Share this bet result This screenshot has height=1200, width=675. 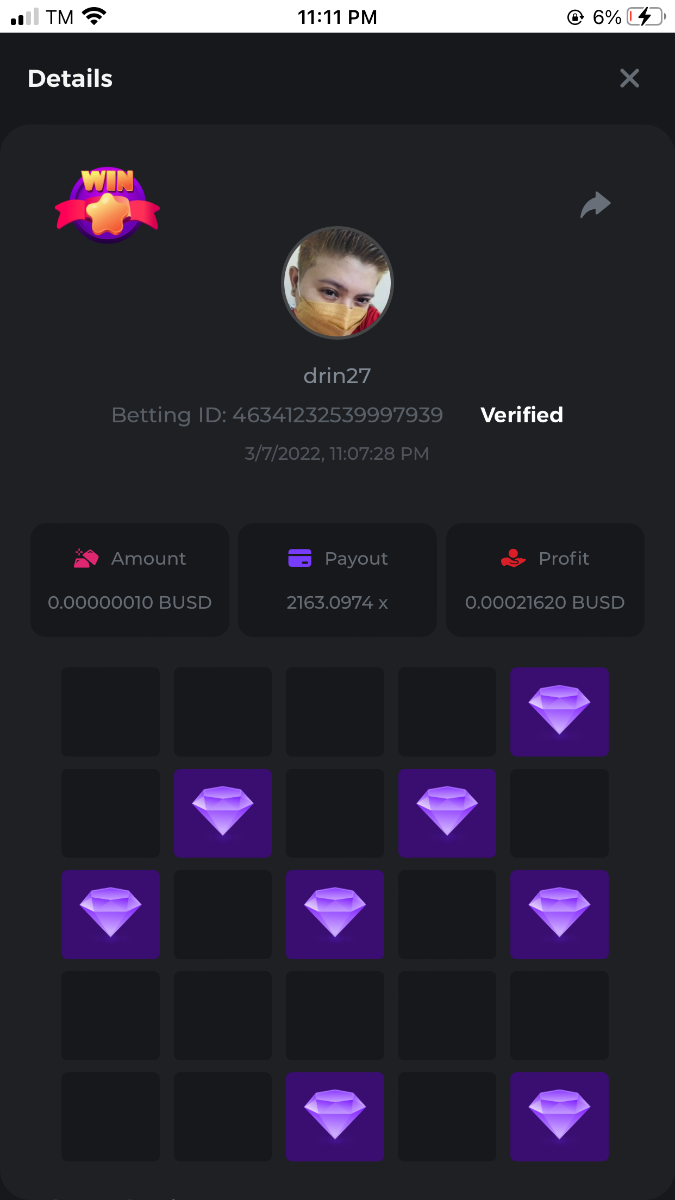(x=595, y=205)
